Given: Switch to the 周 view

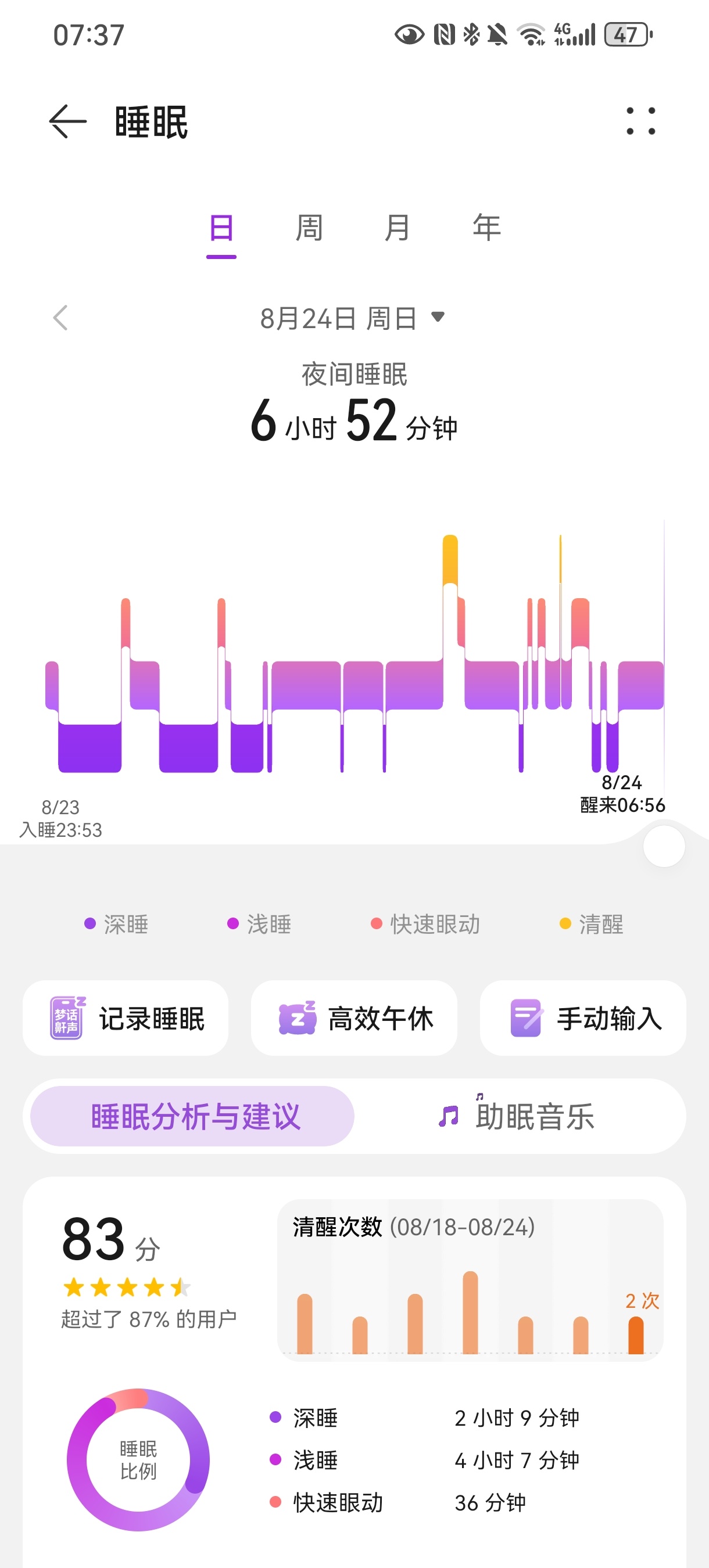Looking at the screenshot, I should point(309,228).
